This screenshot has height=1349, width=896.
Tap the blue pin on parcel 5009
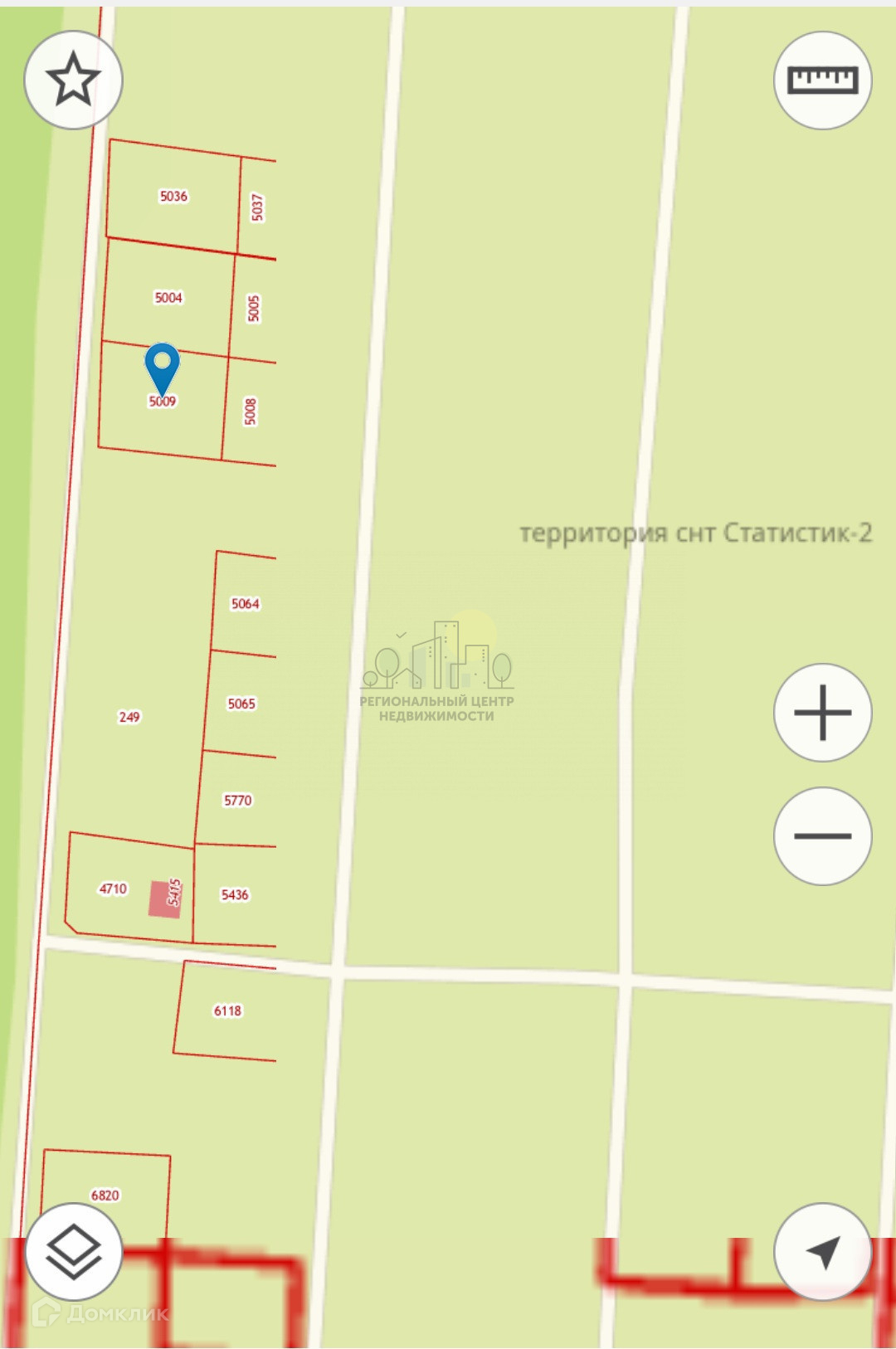click(x=162, y=366)
